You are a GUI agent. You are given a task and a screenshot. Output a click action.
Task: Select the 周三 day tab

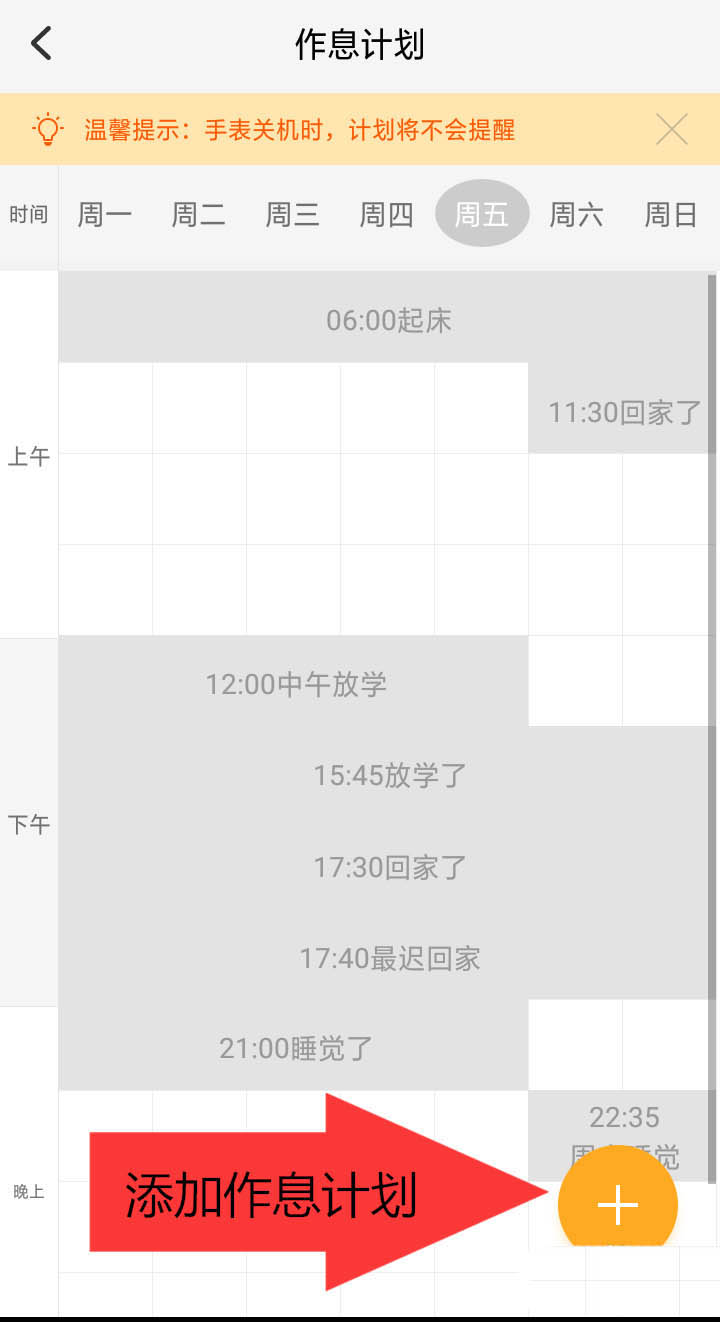tap(292, 214)
